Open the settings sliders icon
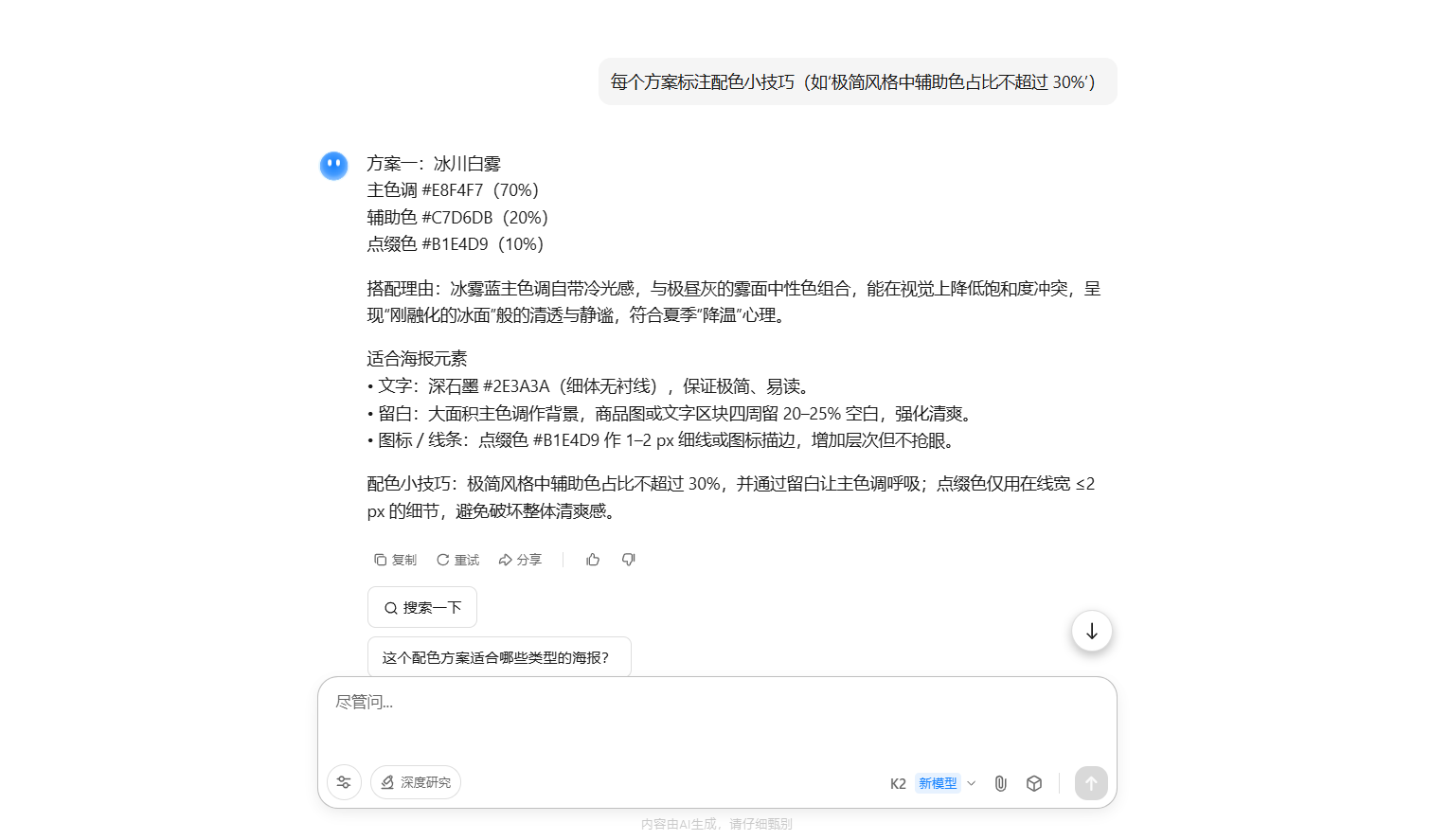Image resolution: width=1449 pixels, height=840 pixels. tap(344, 782)
